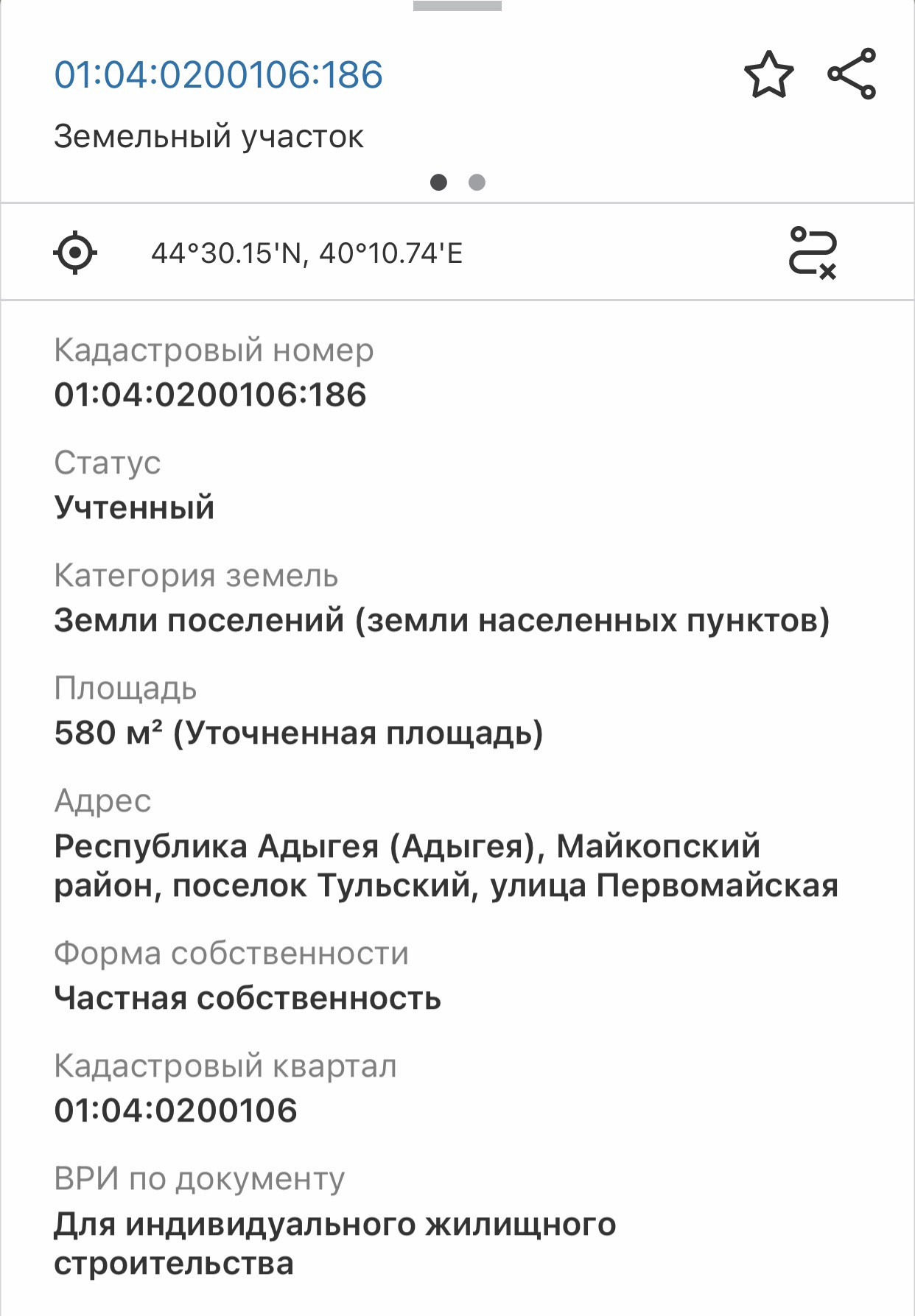Viewport: 915px width, 1316px height.
Task: Open the cadastral number link 01:04:0200106:186
Action: point(219,75)
